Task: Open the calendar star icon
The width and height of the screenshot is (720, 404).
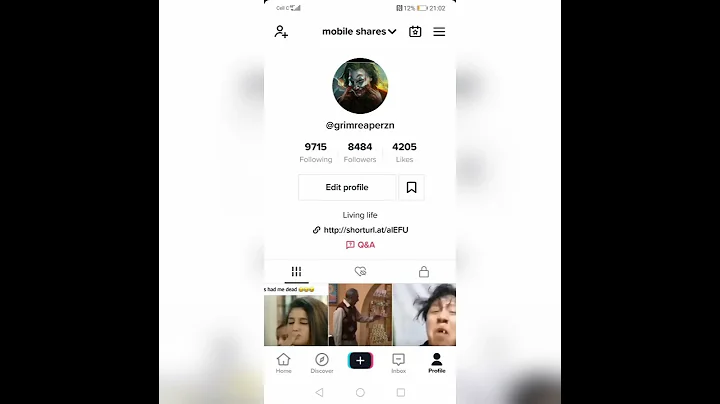Action: point(415,32)
